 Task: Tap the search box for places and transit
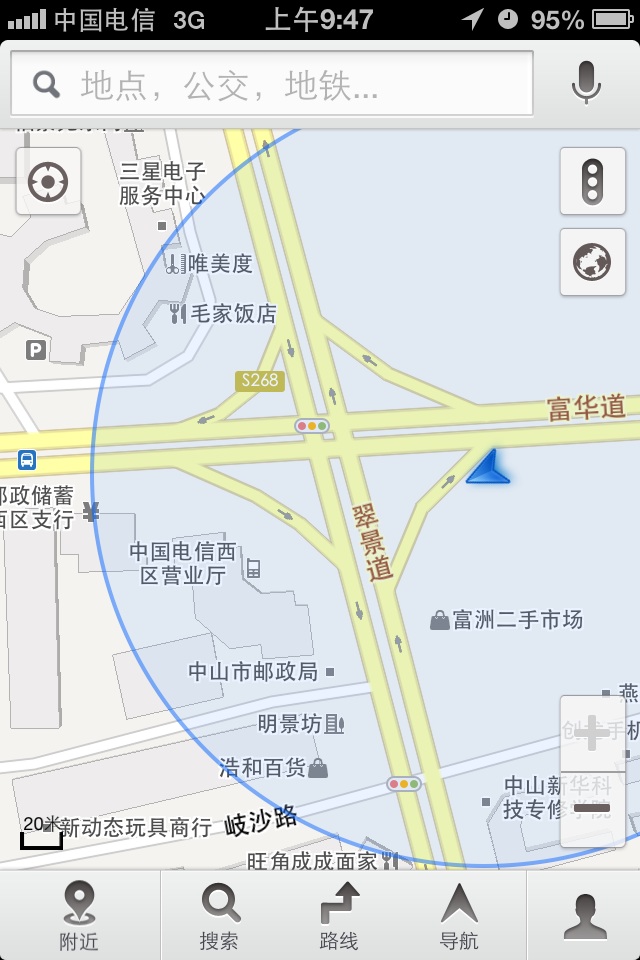tap(272, 84)
